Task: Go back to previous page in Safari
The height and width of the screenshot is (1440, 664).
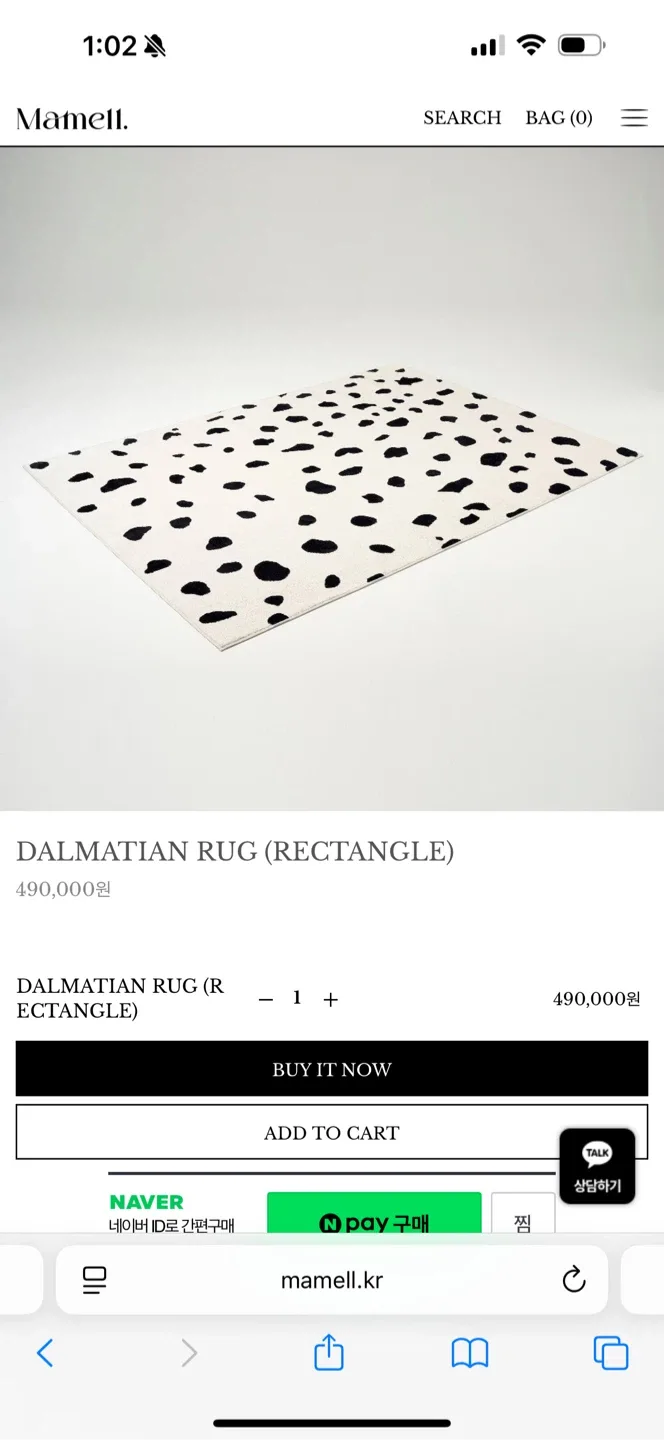Action: tap(45, 1353)
